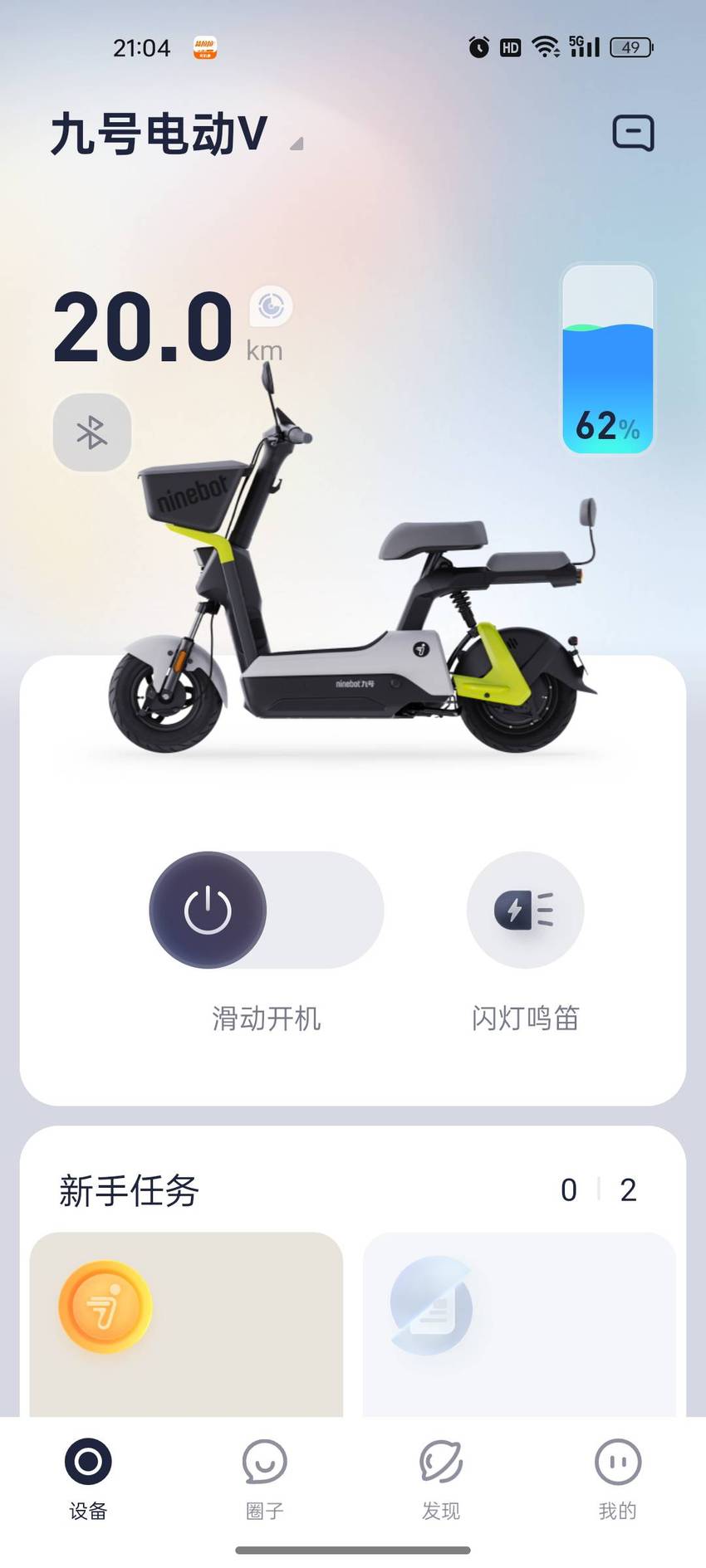This screenshot has height=1568, width=706.
Task: Activate 闪灯鸣笛 flash and horn
Action: (x=525, y=910)
